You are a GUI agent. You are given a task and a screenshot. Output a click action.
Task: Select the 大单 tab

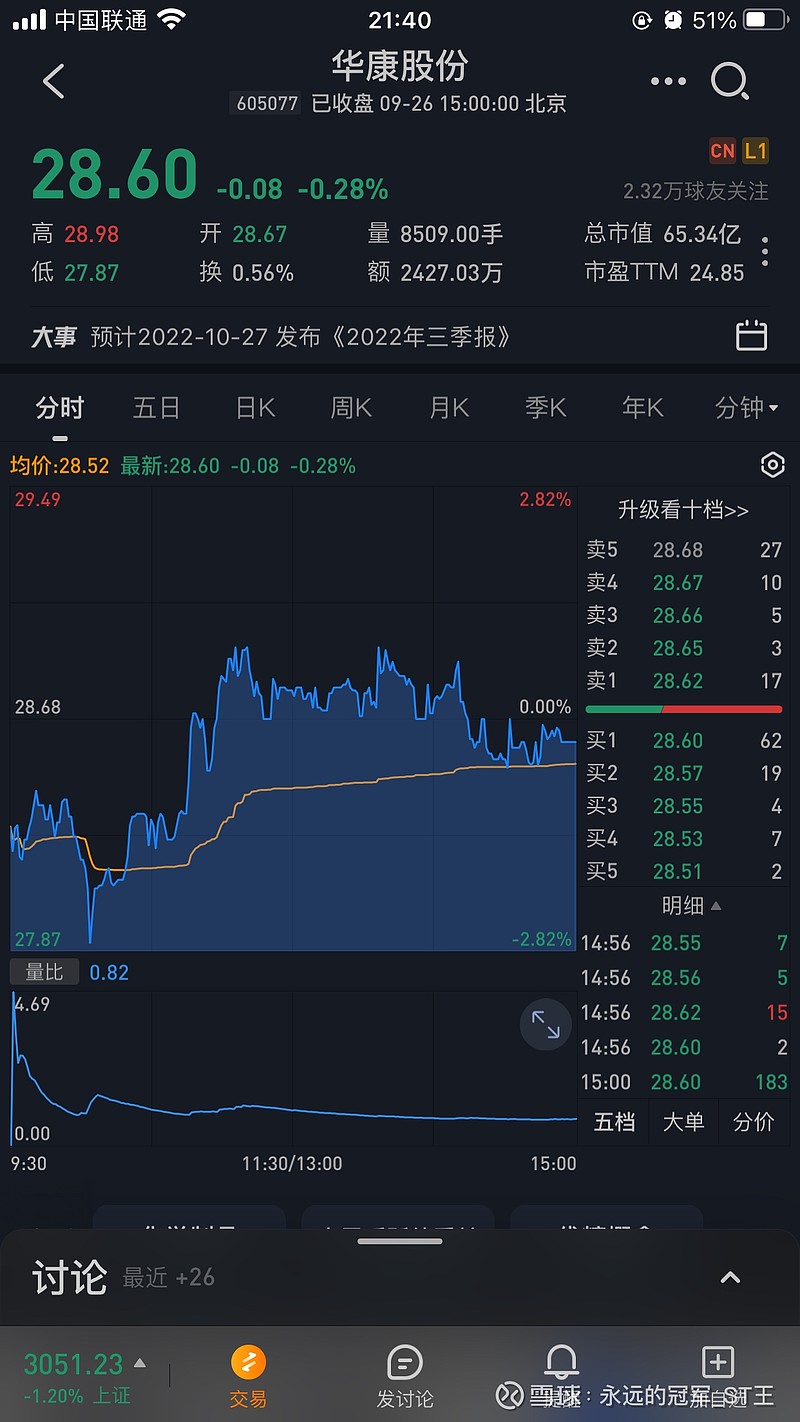point(683,1122)
